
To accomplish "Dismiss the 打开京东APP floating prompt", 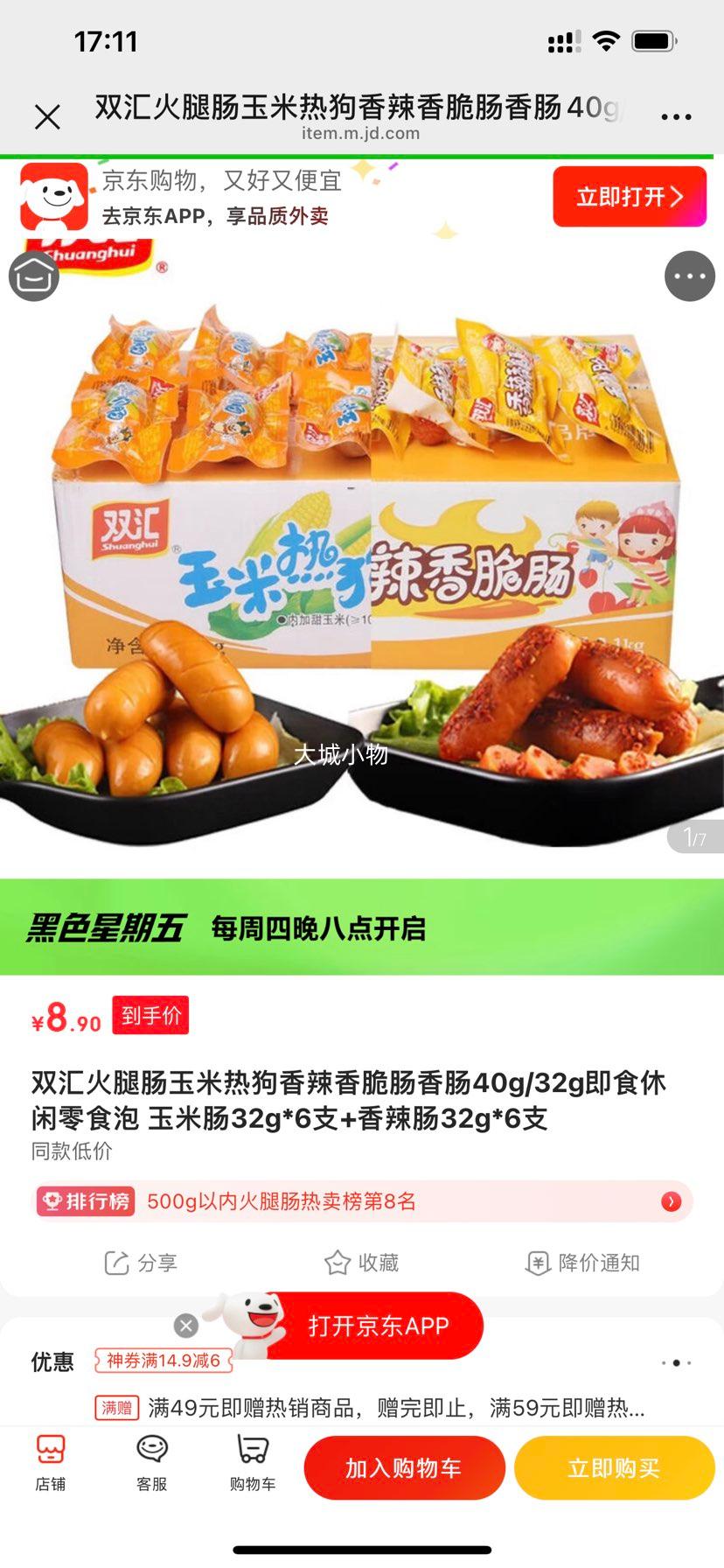I will 184,1325.
